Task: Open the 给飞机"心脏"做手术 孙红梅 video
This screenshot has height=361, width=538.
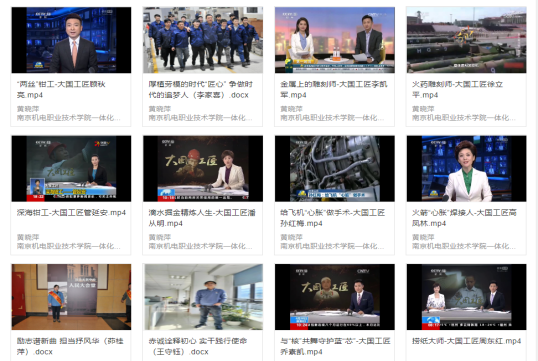Action: click(x=335, y=195)
